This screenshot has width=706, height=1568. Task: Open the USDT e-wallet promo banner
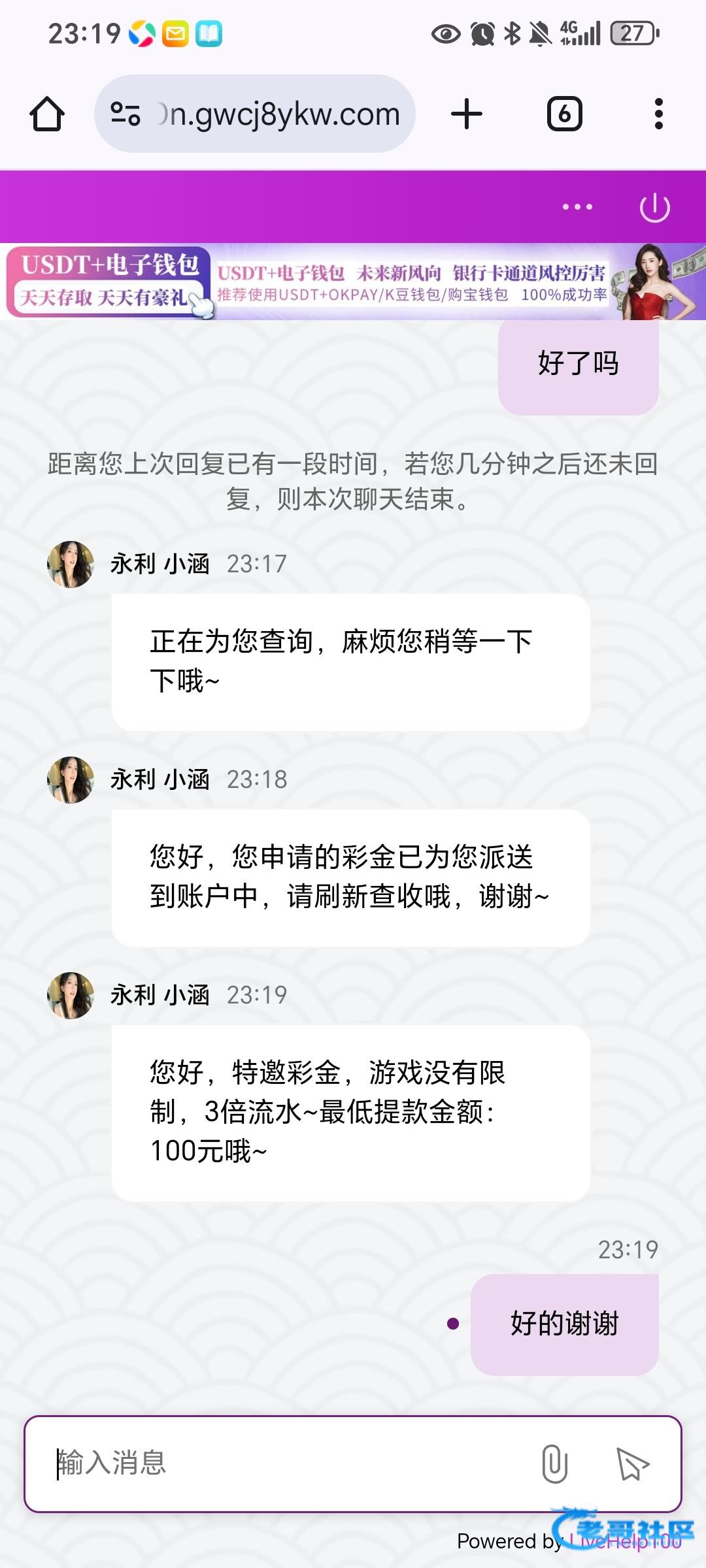[353, 282]
